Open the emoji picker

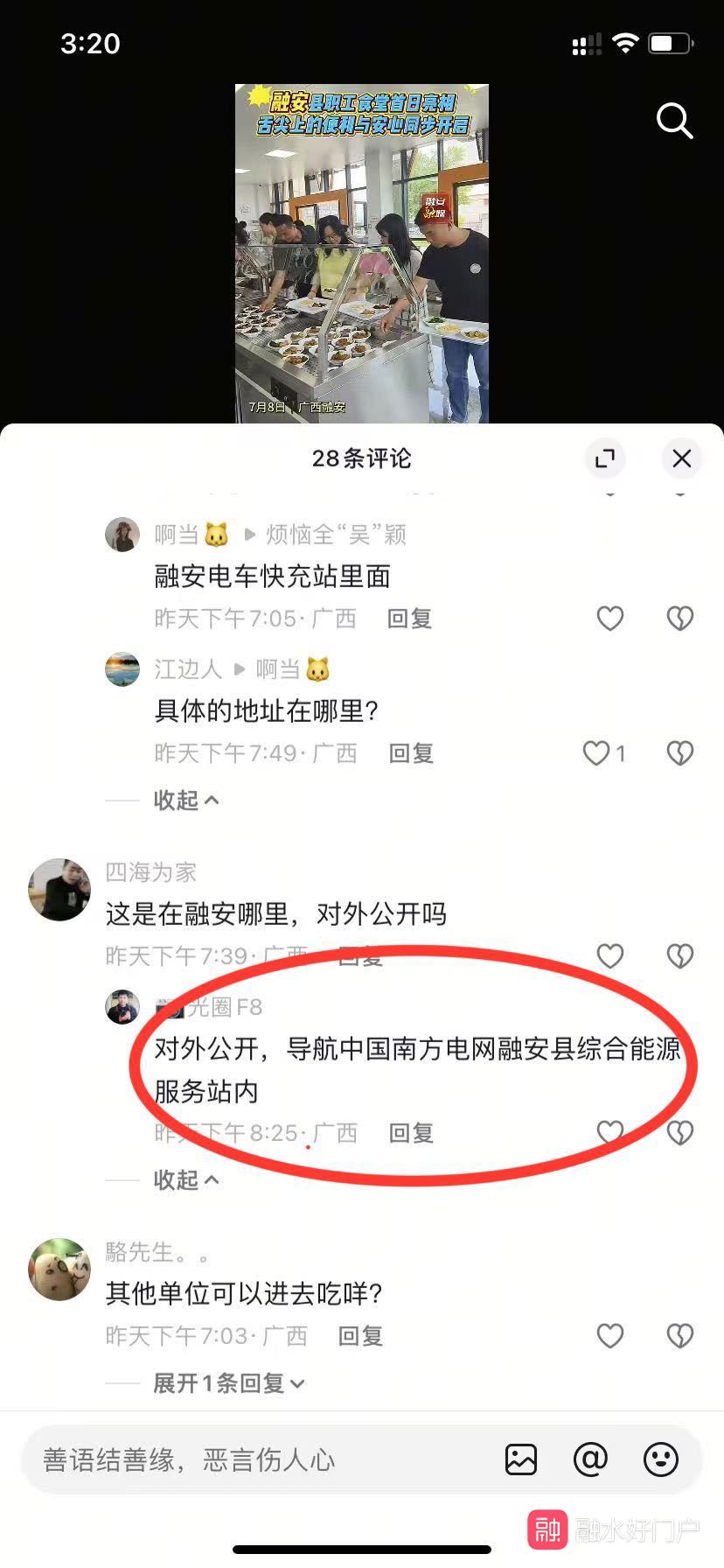click(x=661, y=1459)
